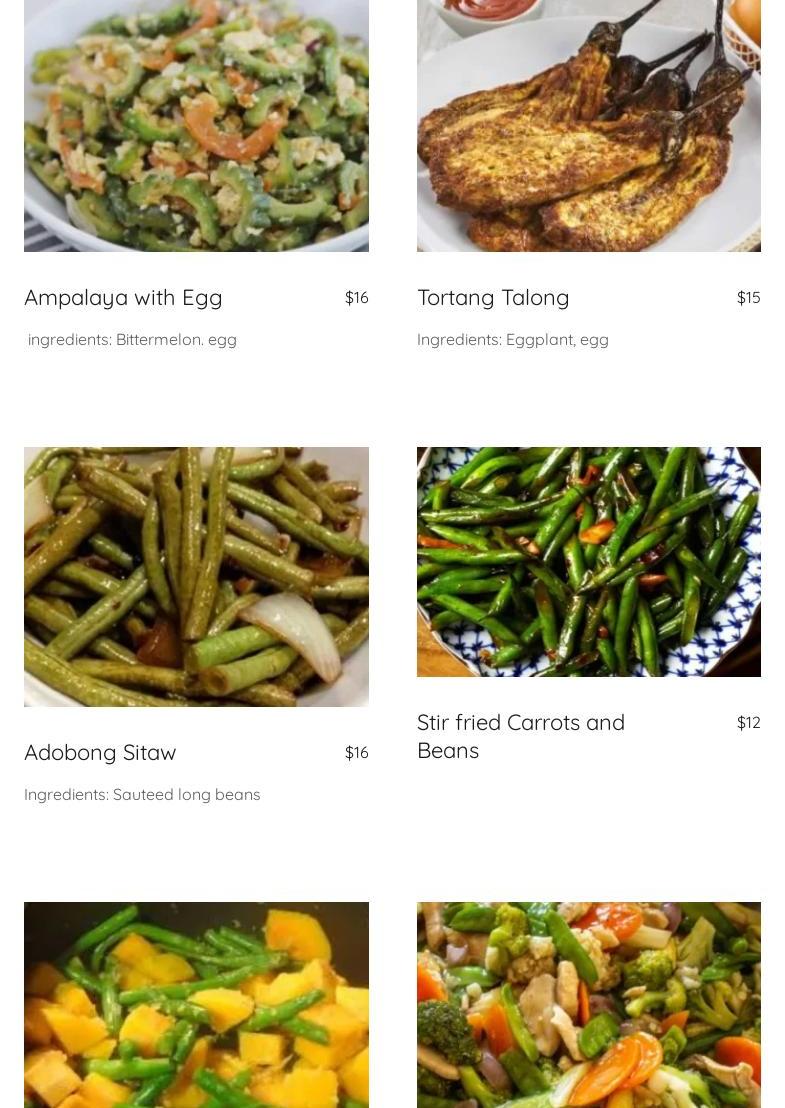Open Stir fried Carrots and Beans

coord(521,736)
